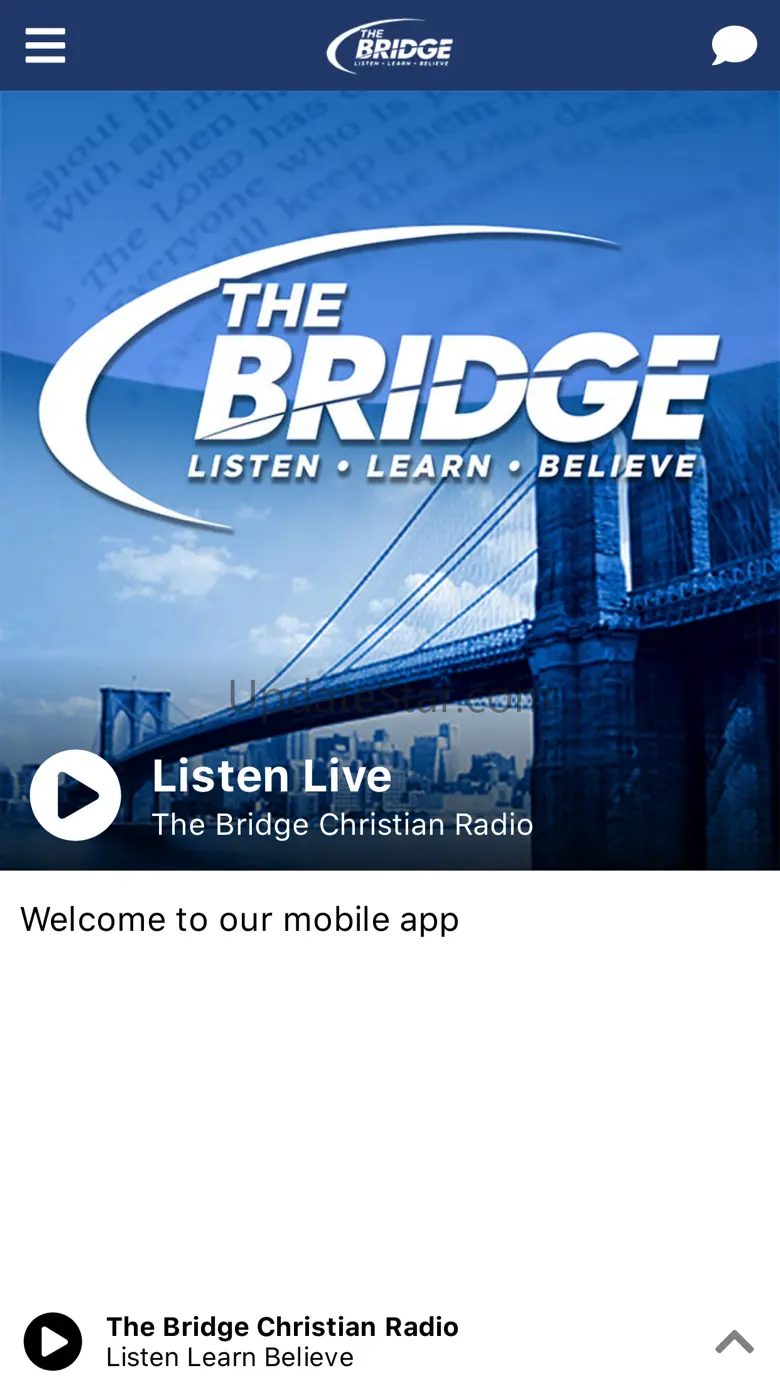Play from the bottom mini player
Image resolution: width=780 pixels, height=1387 pixels.
[x=53, y=1341]
